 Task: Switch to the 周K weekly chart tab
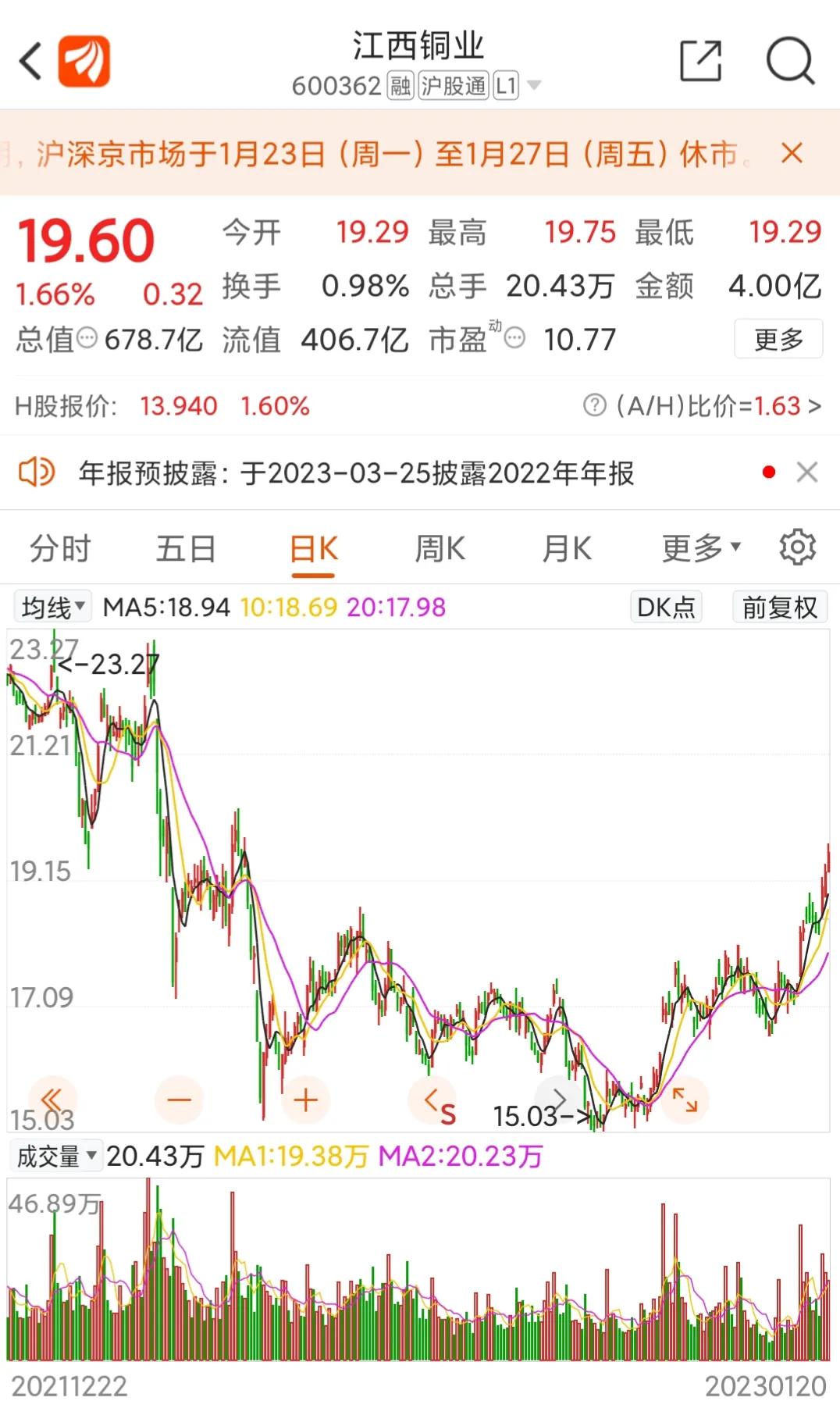coord(440,547)
